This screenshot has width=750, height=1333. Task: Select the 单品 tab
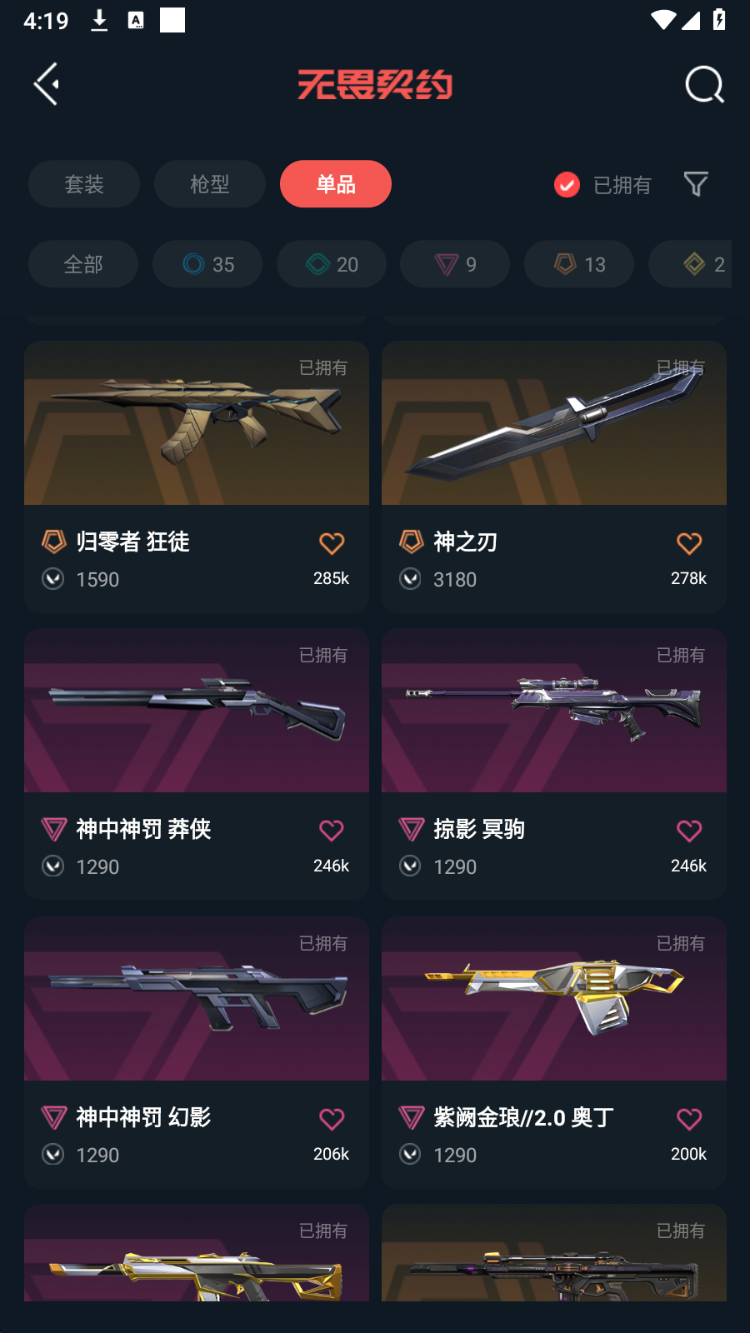click(x=336, y=184)
